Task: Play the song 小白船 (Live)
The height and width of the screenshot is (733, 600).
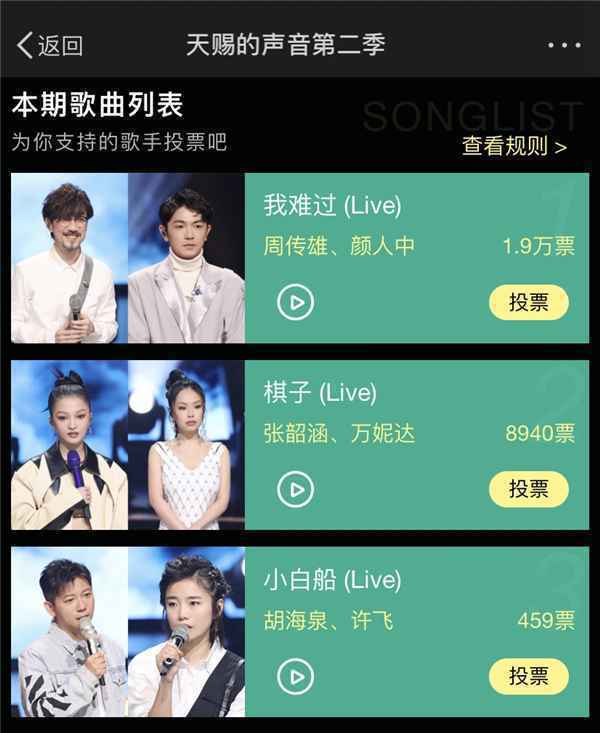Action: click(x=296, y=677)
